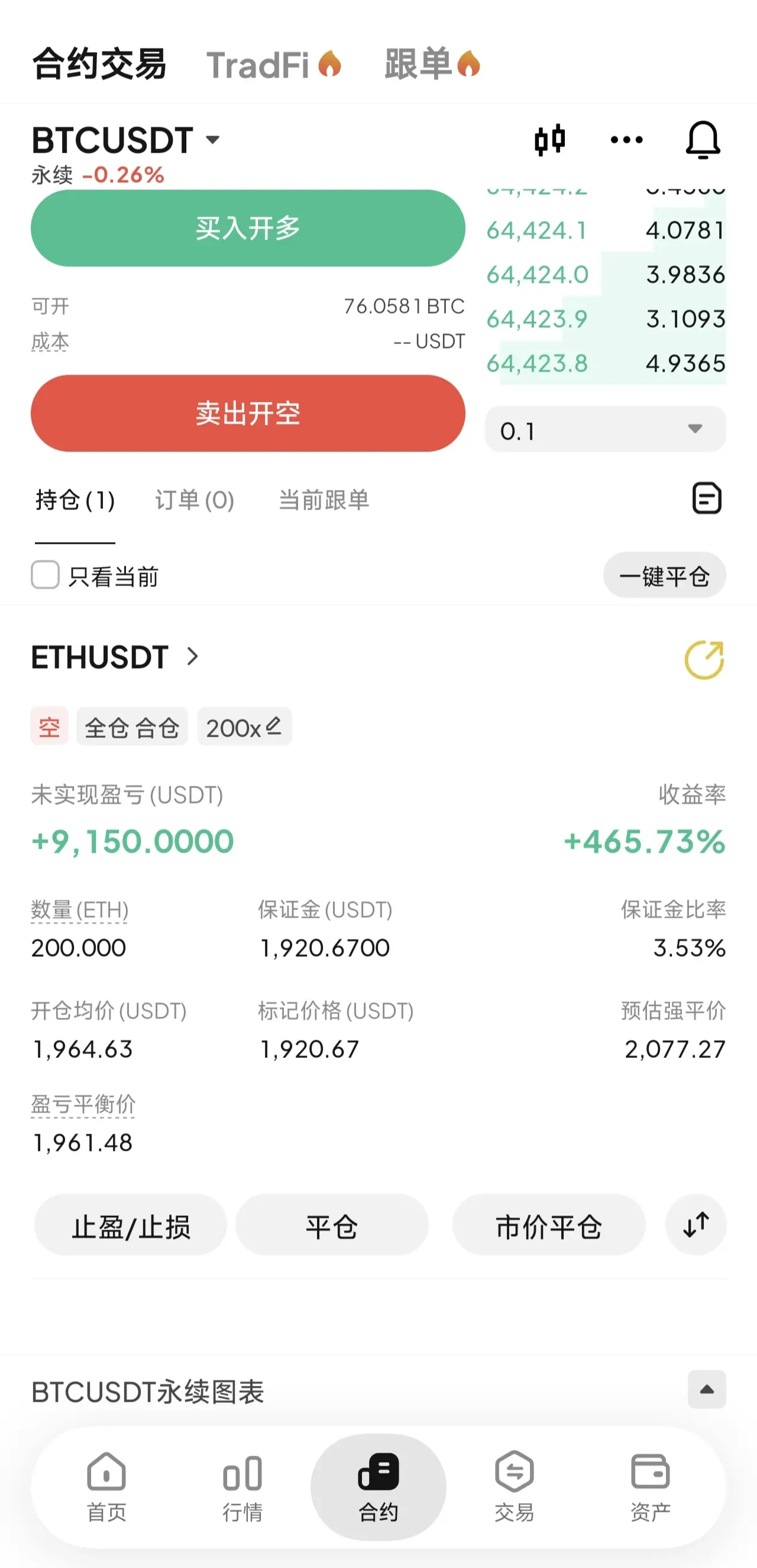Switch to the 订单 (0) tab
Viewport: 757px width, 1568px height.
tap(194, 501)
